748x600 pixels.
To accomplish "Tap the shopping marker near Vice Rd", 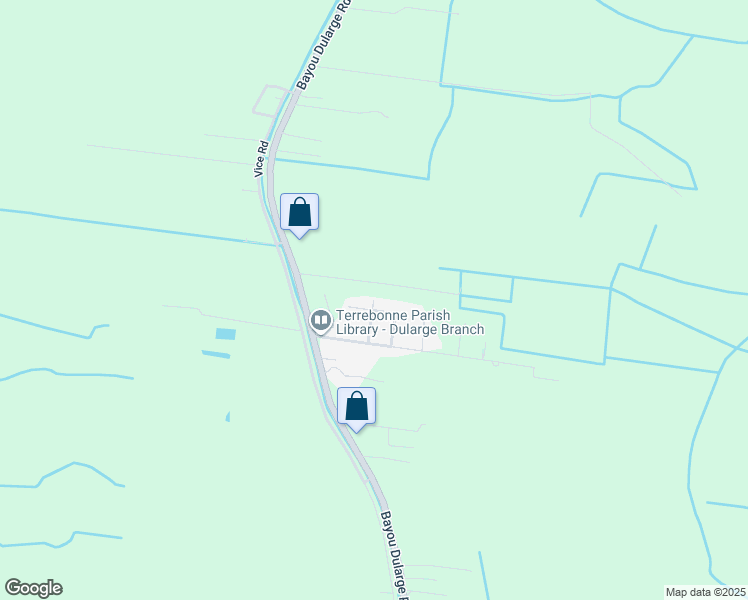I will click(299, 212).
